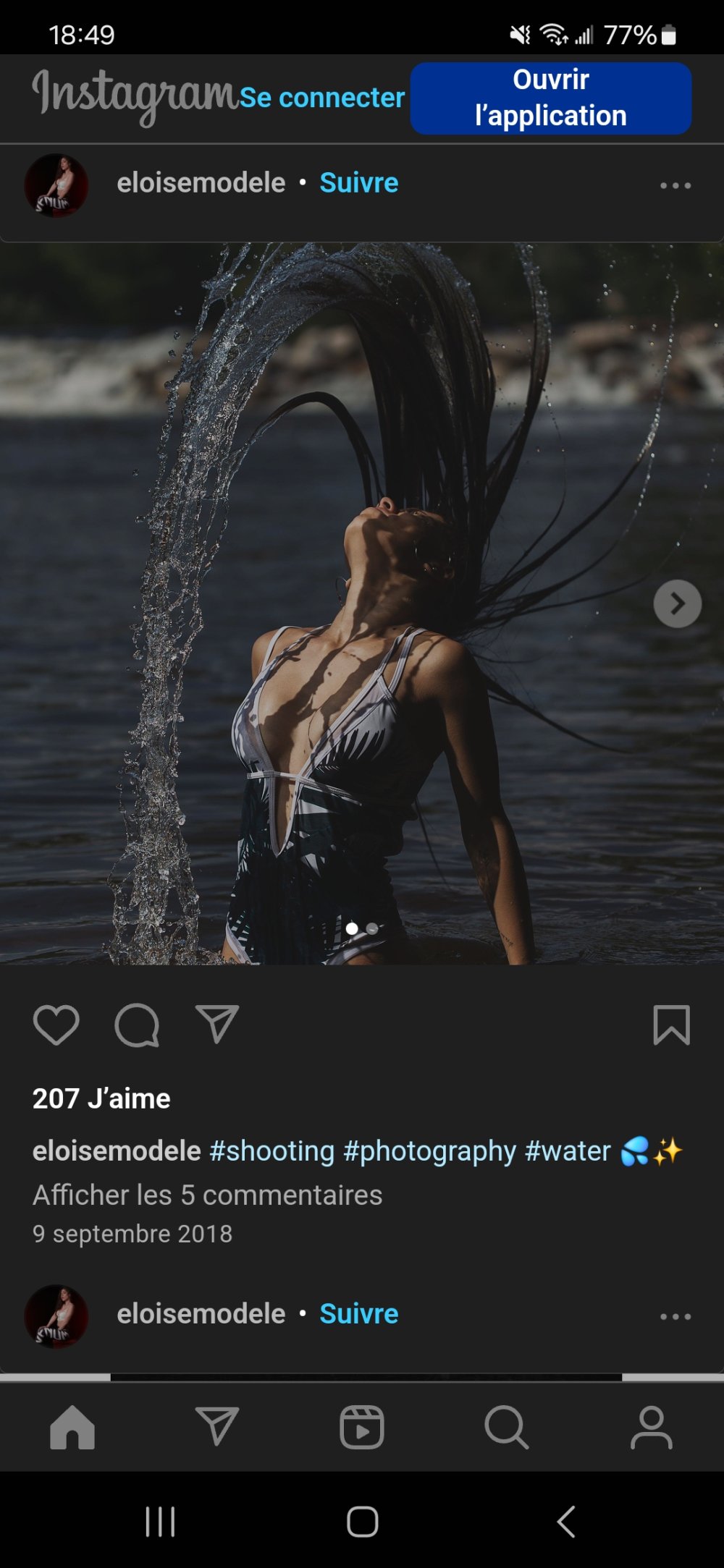View all 5 comments

pos(207,1195)
